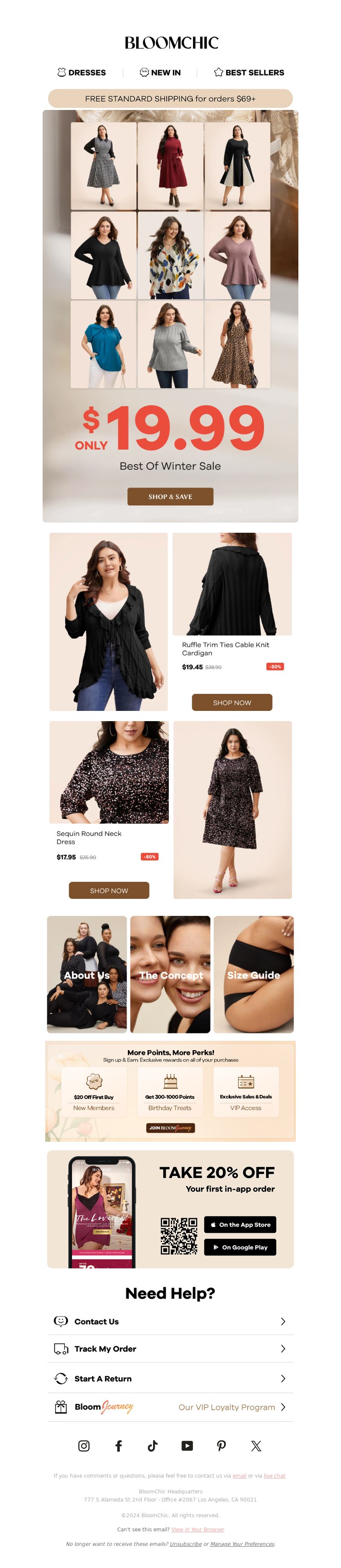Open the About Us tile

pos(87,974)
